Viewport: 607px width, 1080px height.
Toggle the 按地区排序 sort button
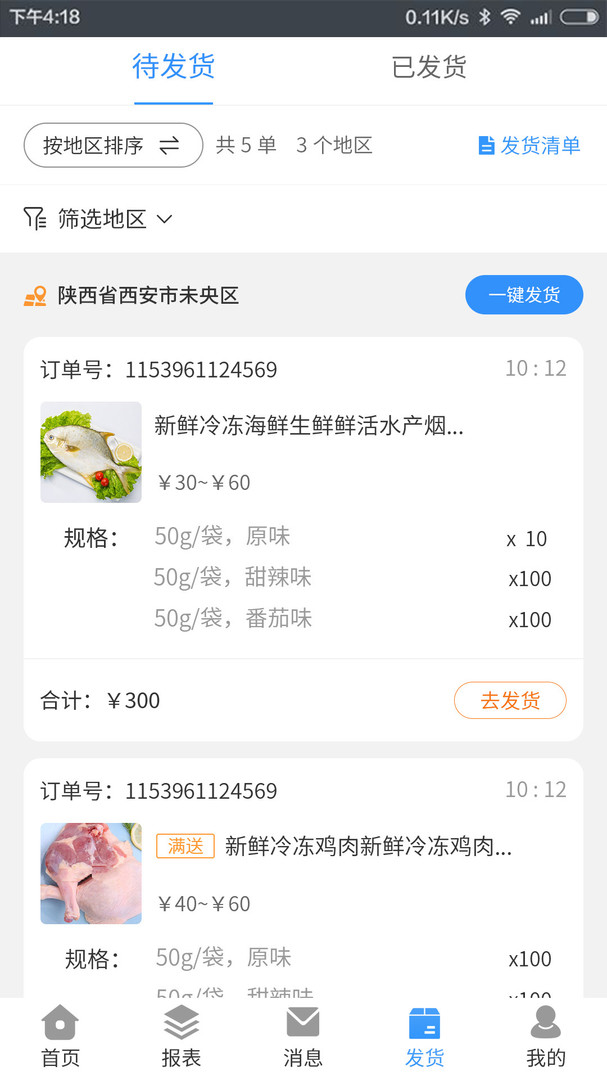(113, 146)
